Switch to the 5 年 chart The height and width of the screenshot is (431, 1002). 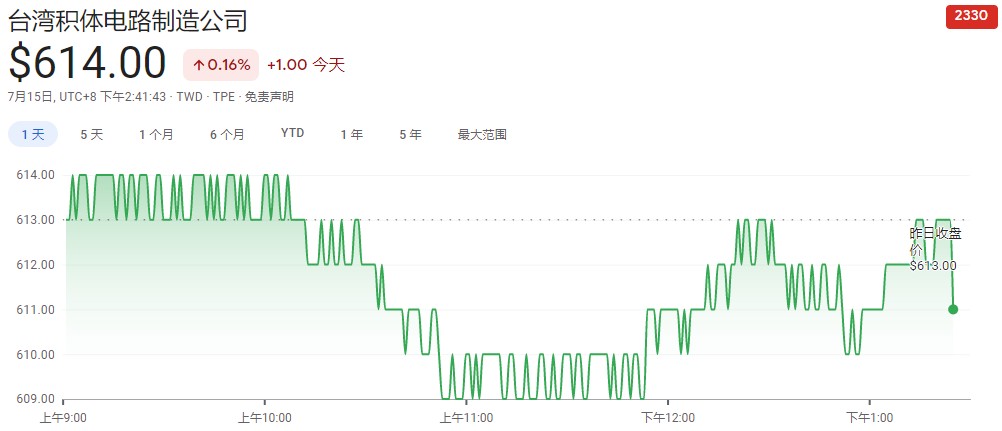tap(410, 134)
